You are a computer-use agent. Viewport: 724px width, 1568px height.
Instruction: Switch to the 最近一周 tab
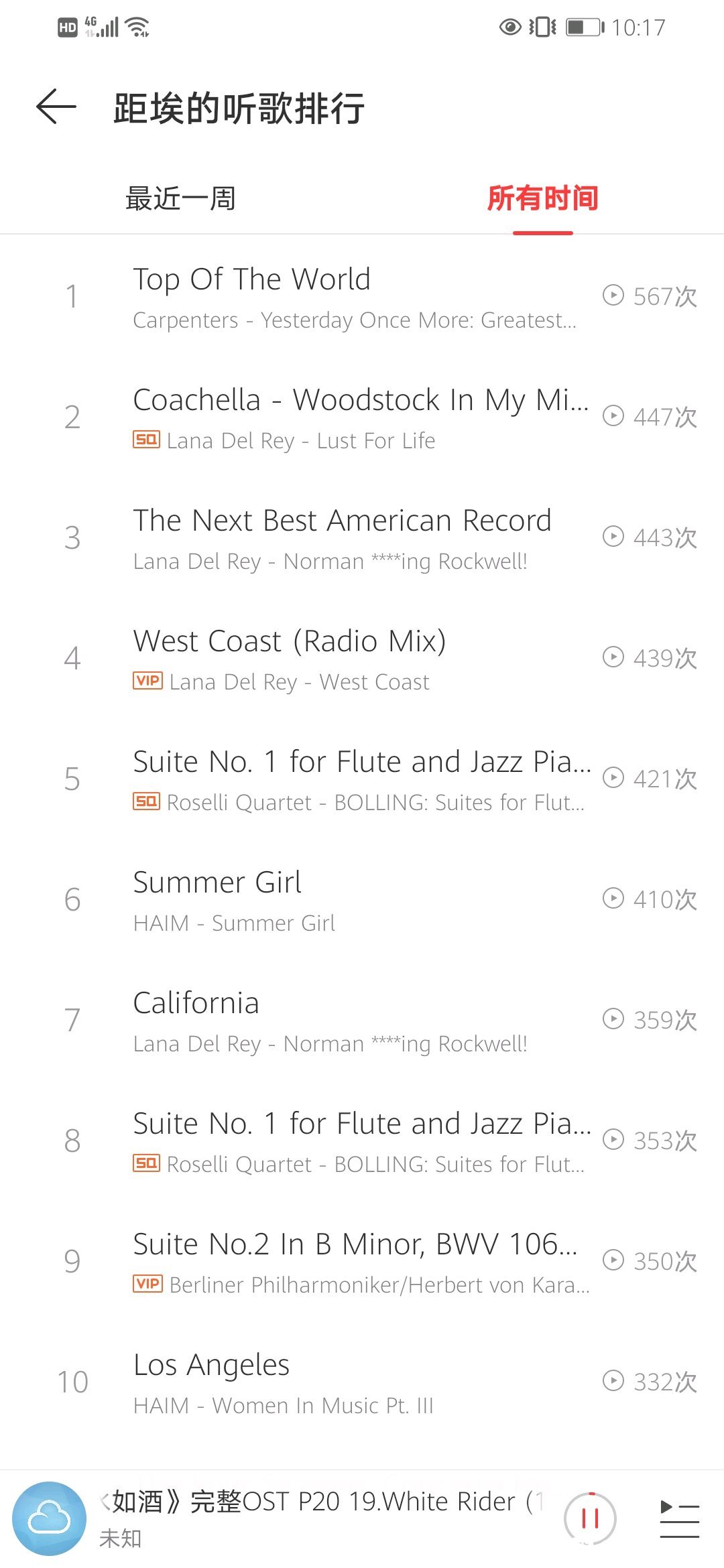point(180,198)
